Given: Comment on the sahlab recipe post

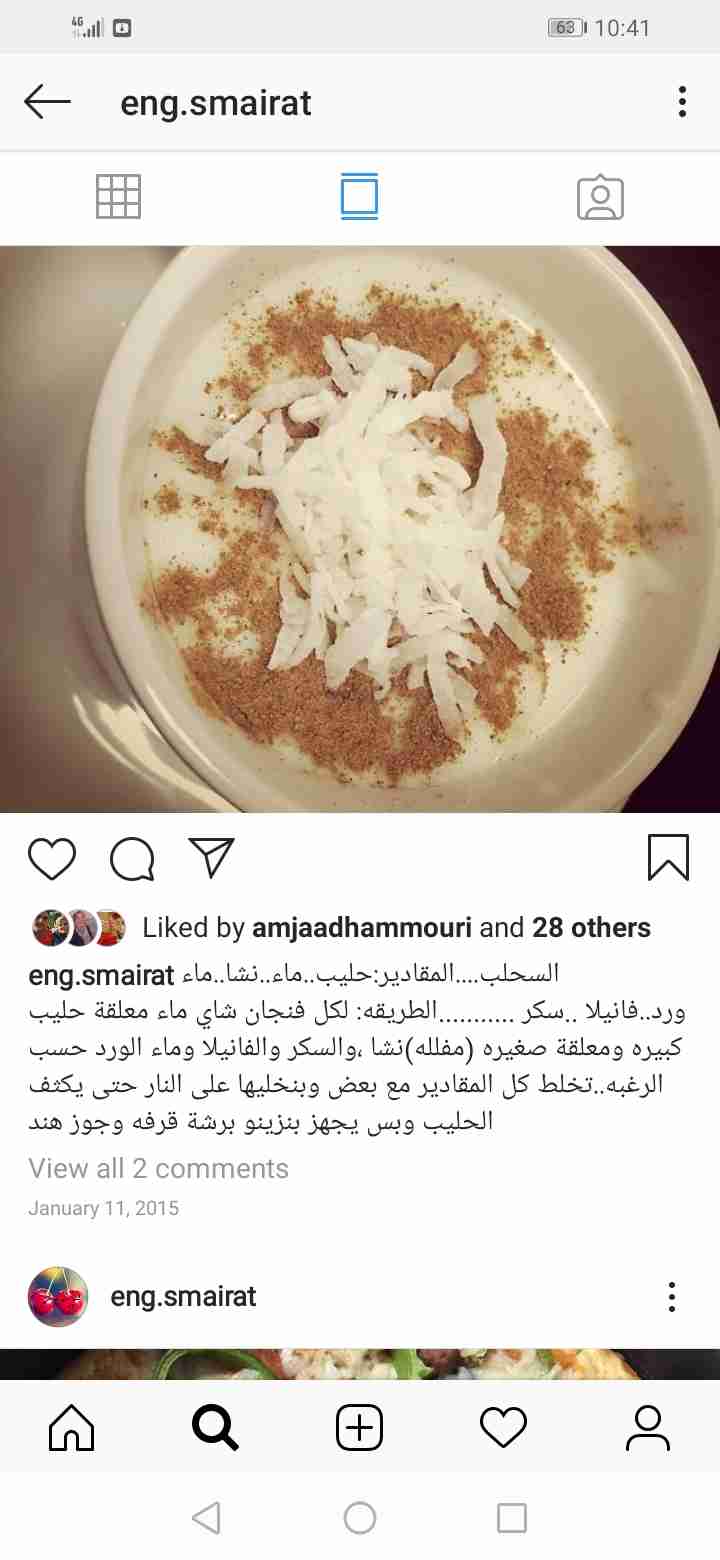Looking at the screenshot, I should 132,858.
